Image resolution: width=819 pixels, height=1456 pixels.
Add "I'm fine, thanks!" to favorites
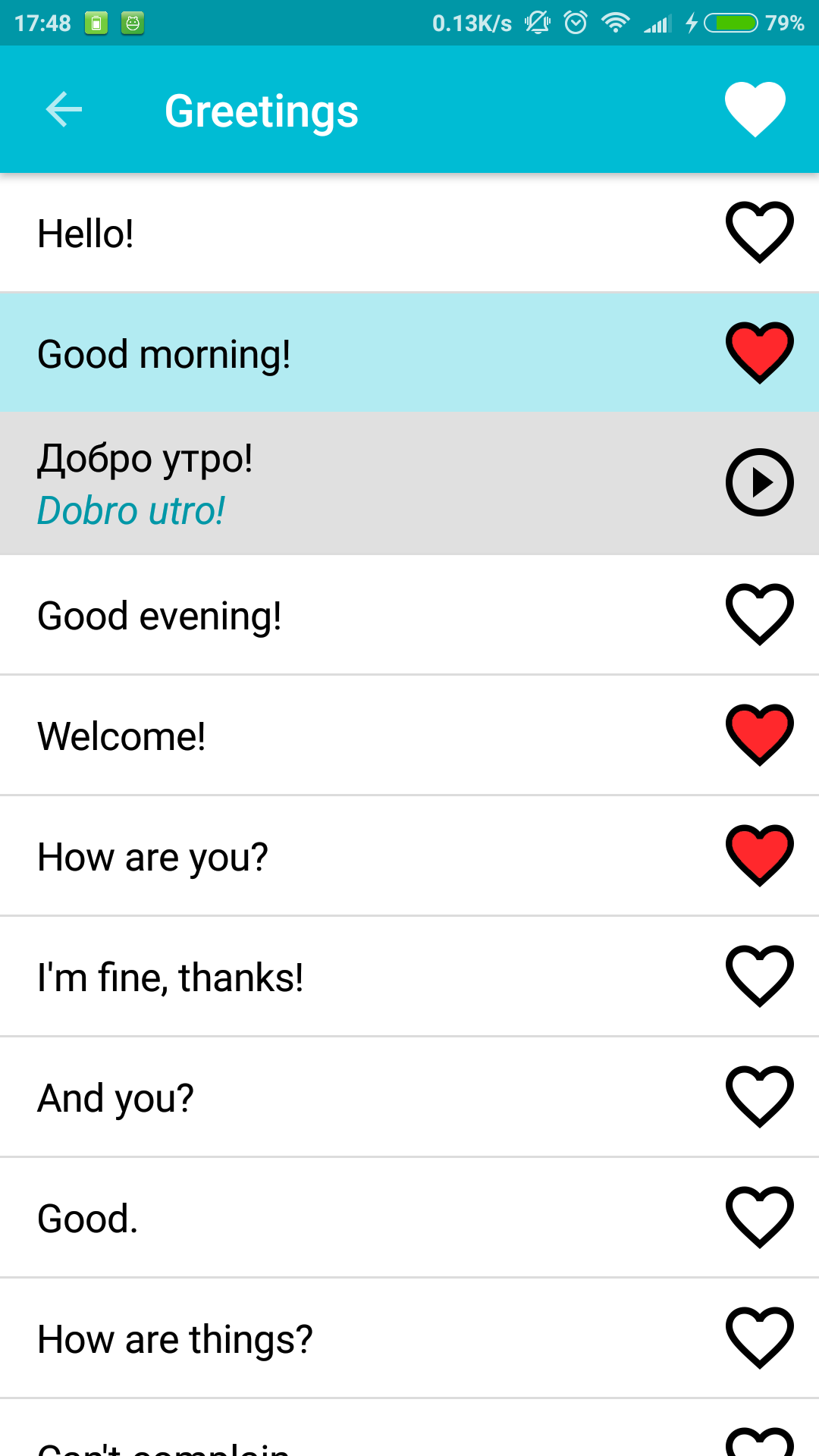point(759,976)
